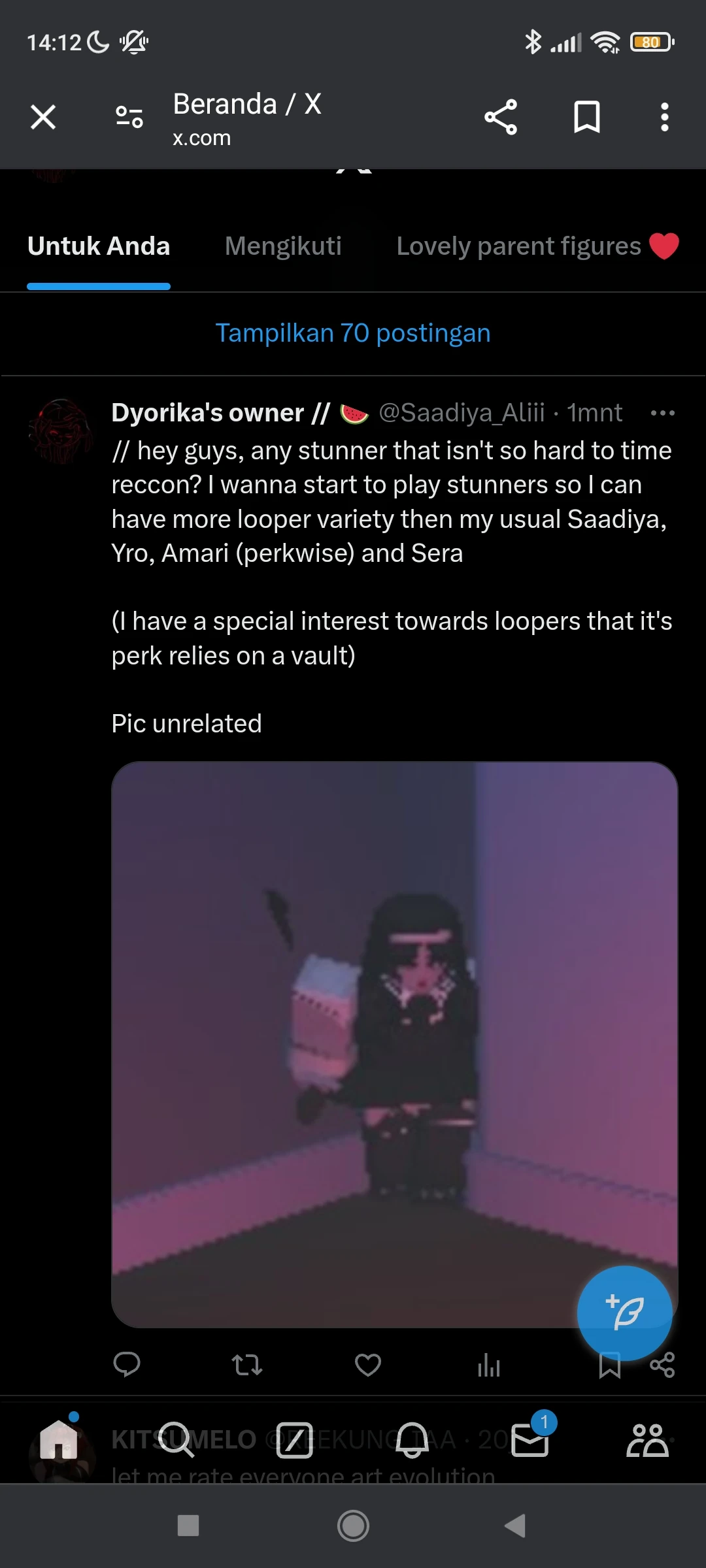Like the post about stunners
The height and width of the screenshot is (1568, 706).
tap(367, 1364)
